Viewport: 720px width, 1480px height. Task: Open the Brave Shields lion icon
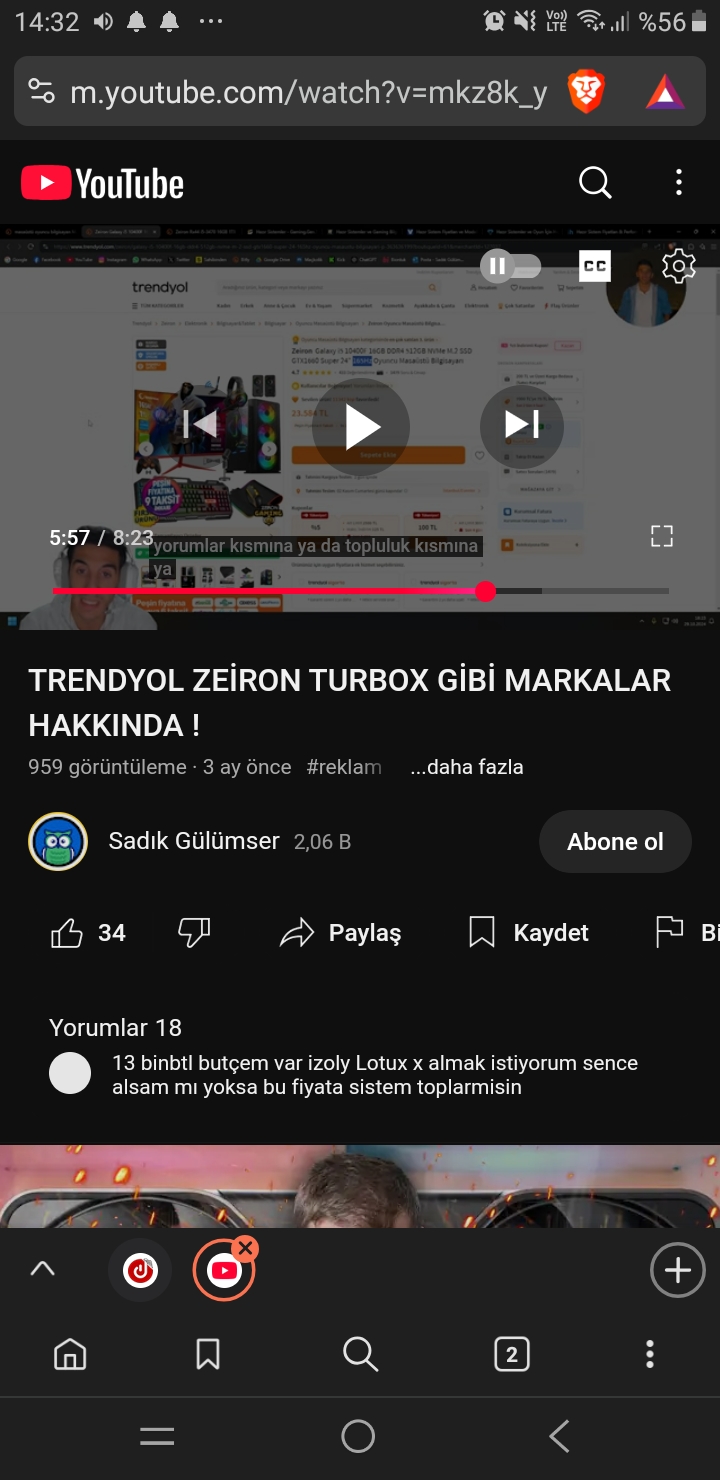587,93
